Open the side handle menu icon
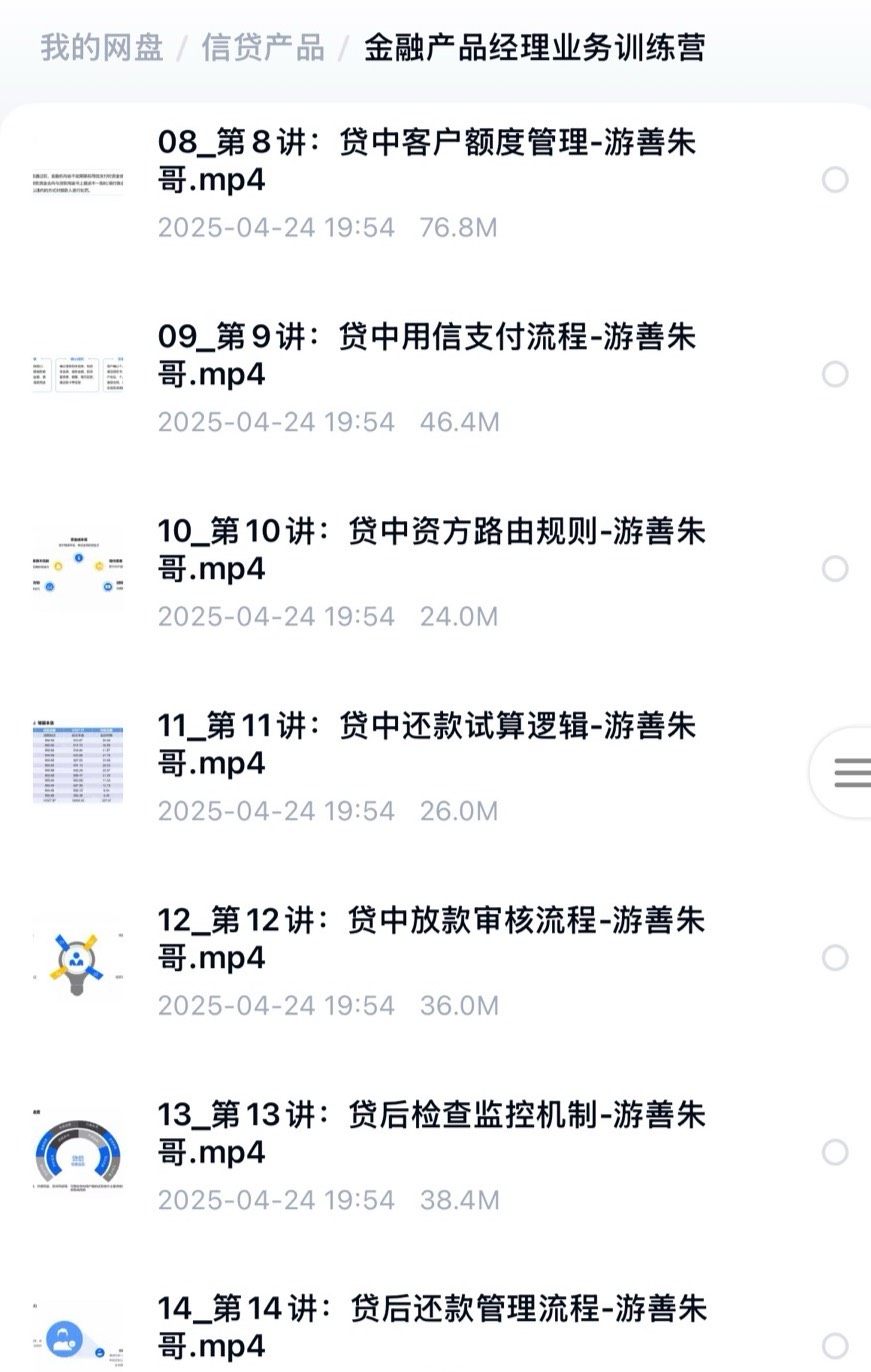Viewport: 871px width, 1372px height. 851,772
